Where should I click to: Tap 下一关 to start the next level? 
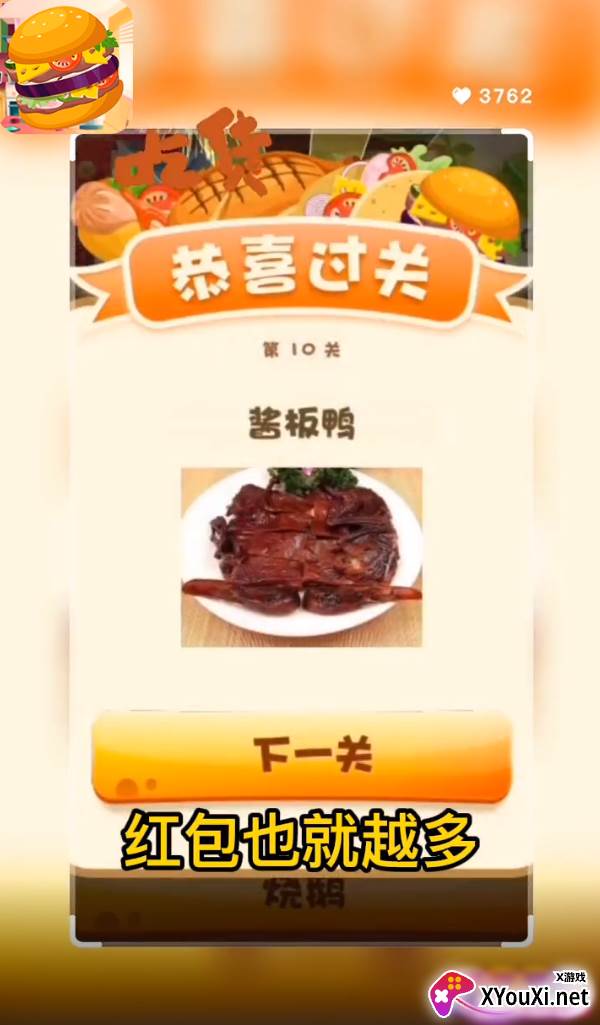coord(301,756)
